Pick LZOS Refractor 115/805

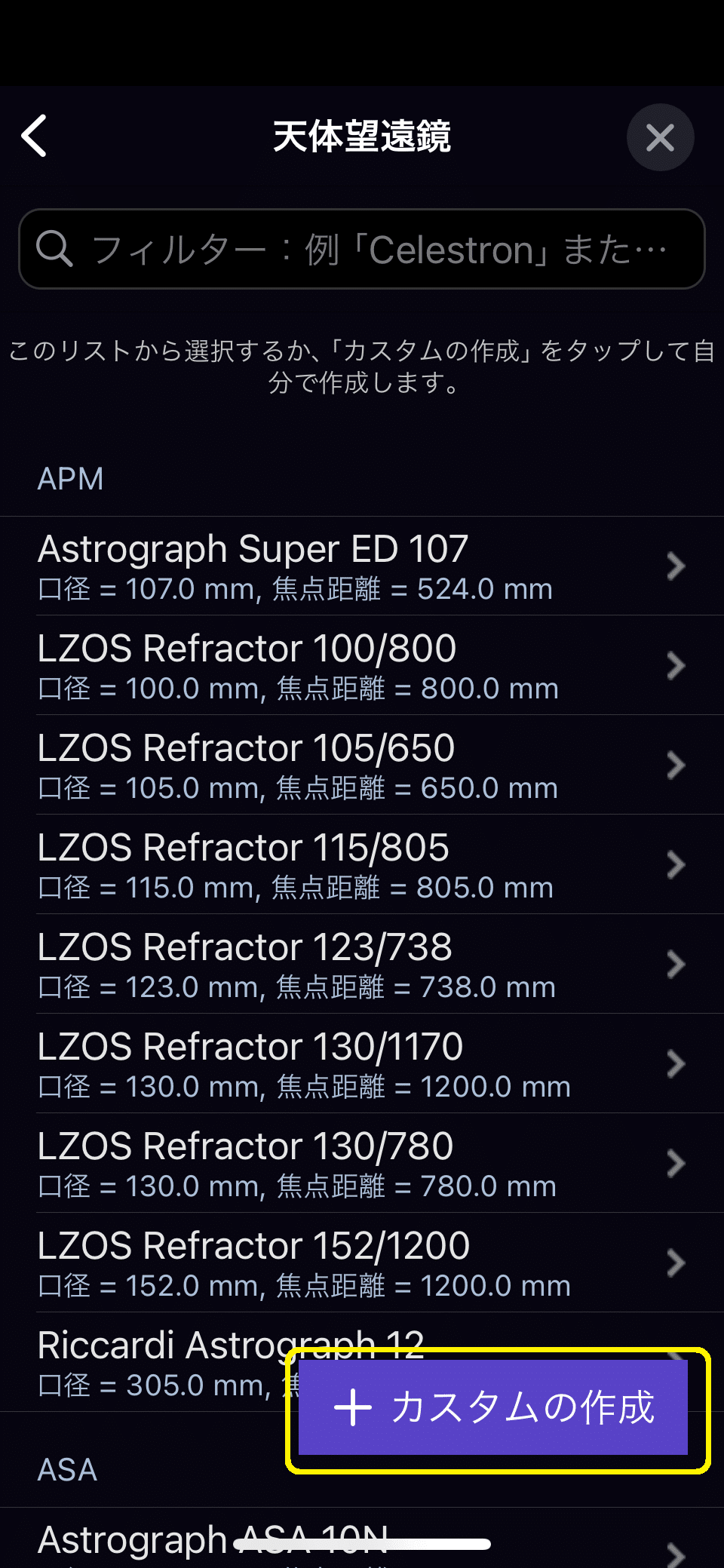click(362, 864)
